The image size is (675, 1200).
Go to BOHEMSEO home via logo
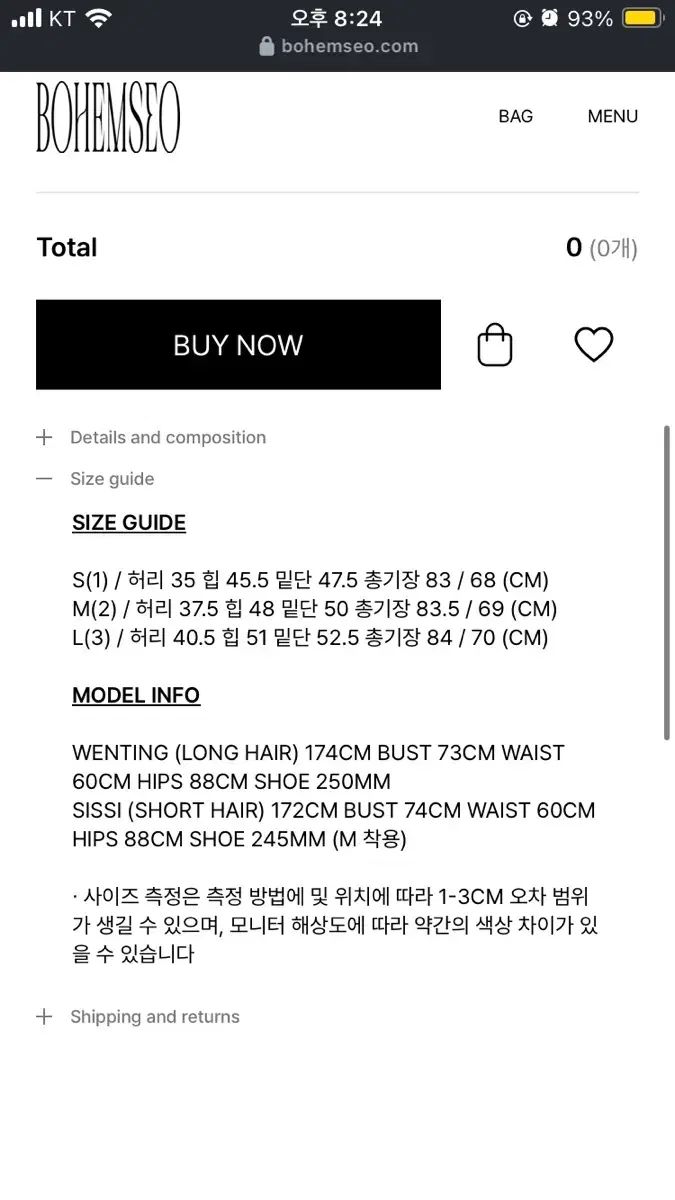[108, 117]
